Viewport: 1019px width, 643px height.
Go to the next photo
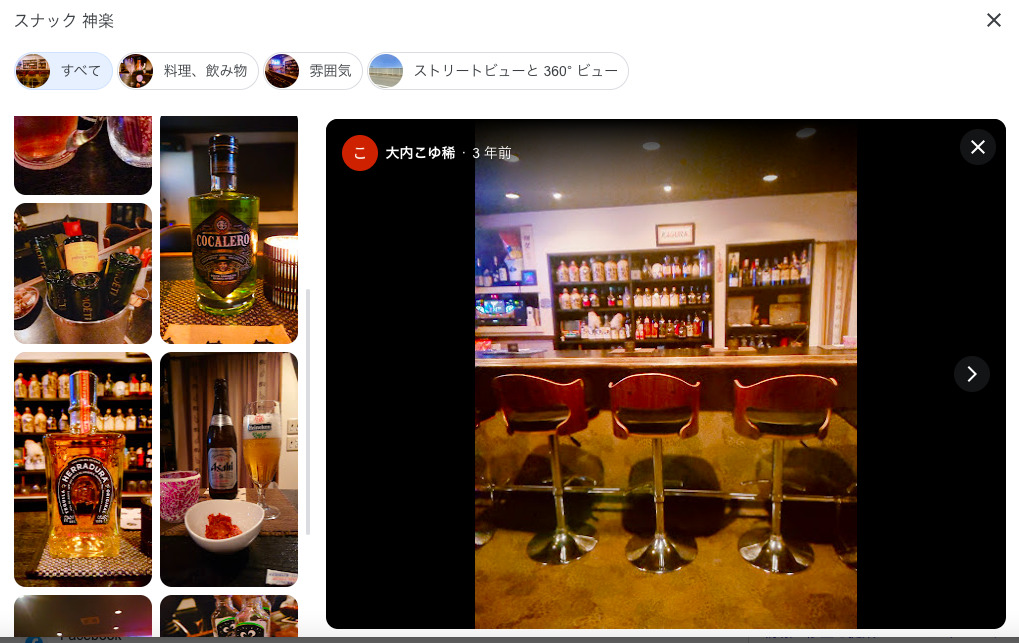(x=971, y=373)
